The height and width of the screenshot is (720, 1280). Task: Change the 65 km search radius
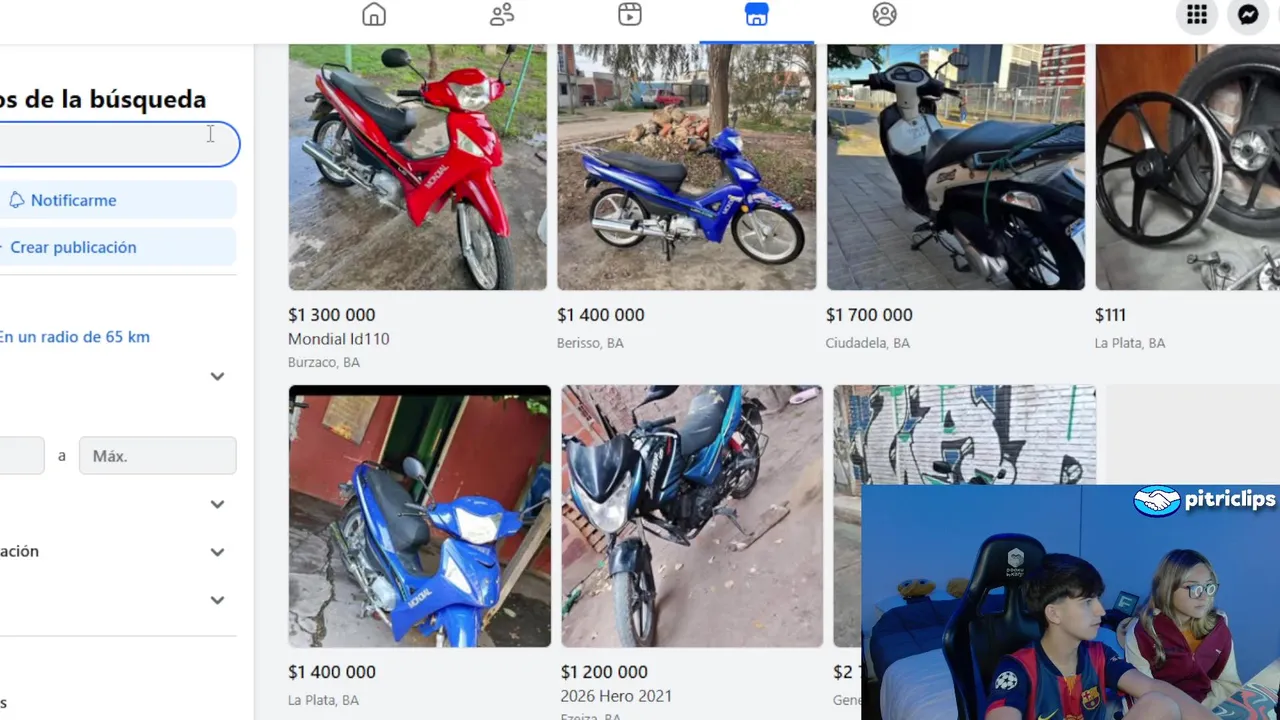tap(75, 337)
